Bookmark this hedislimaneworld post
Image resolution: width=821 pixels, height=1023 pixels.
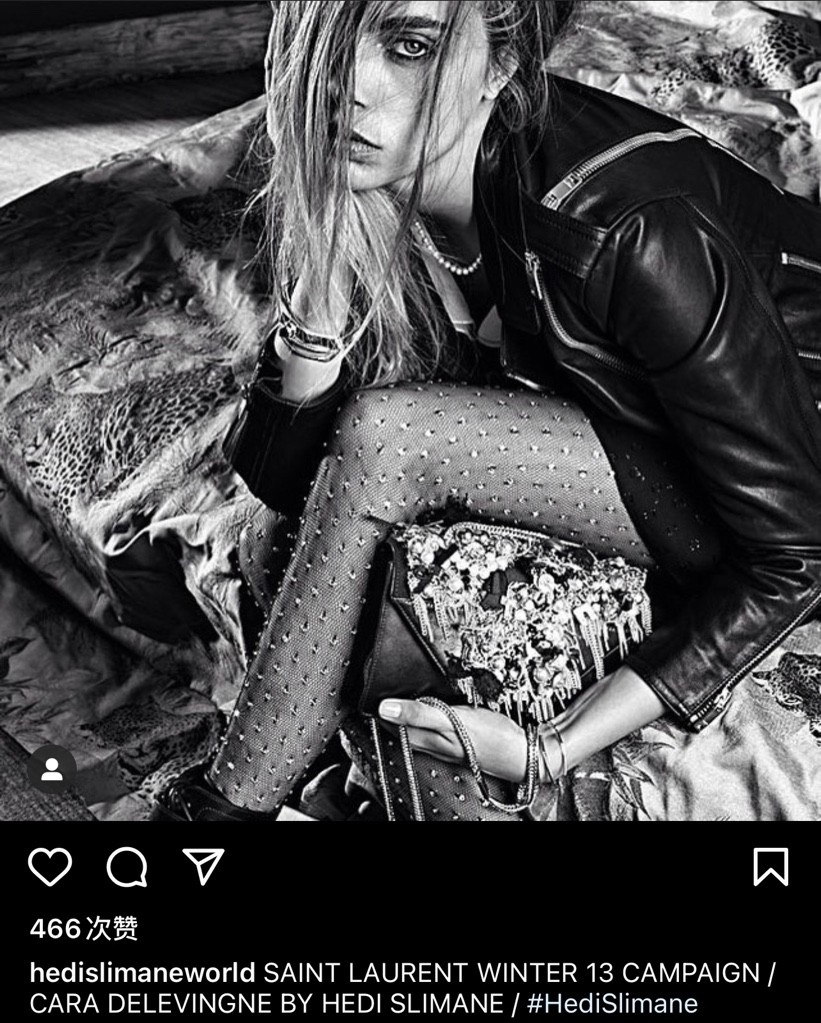(x=770, y=866)
